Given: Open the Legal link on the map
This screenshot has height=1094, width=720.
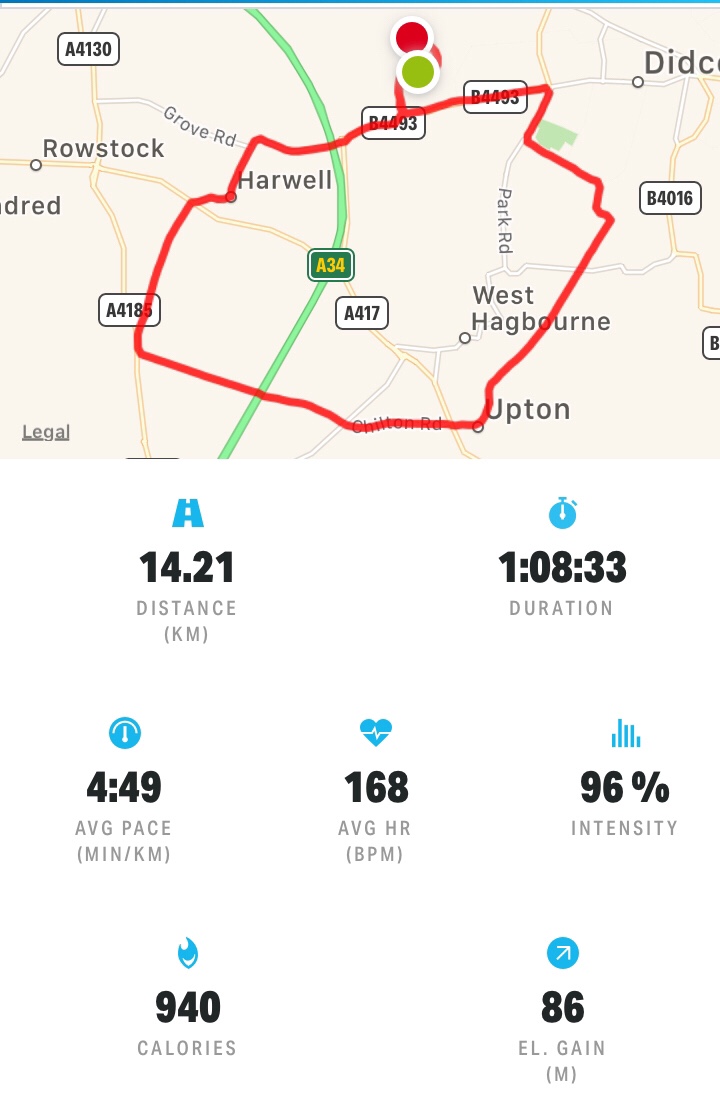Looking at the screenshot, I should (x=46, y=432).
